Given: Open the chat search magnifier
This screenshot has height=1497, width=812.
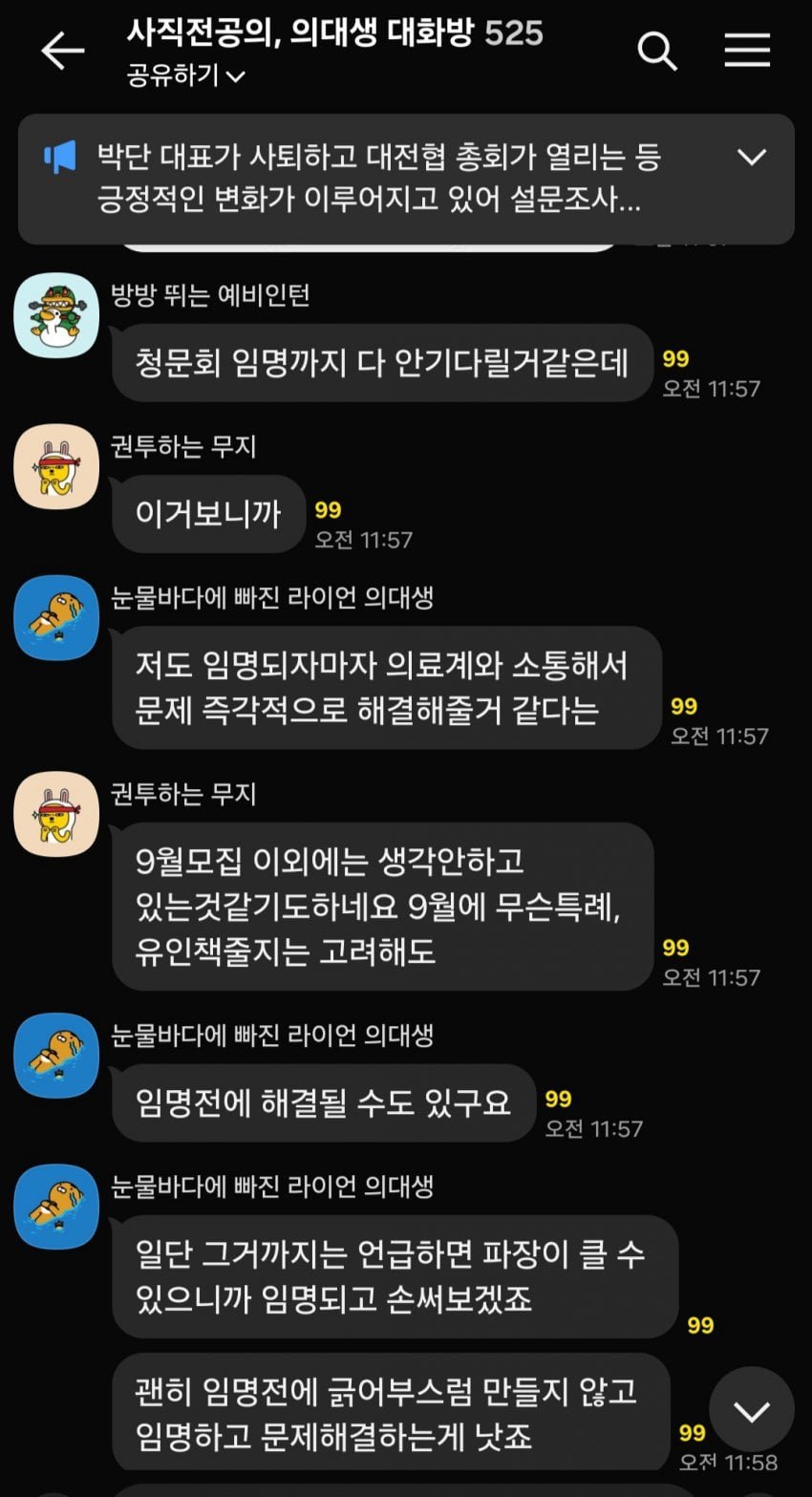Looking at the screenshot, I should tap(656, 51).
